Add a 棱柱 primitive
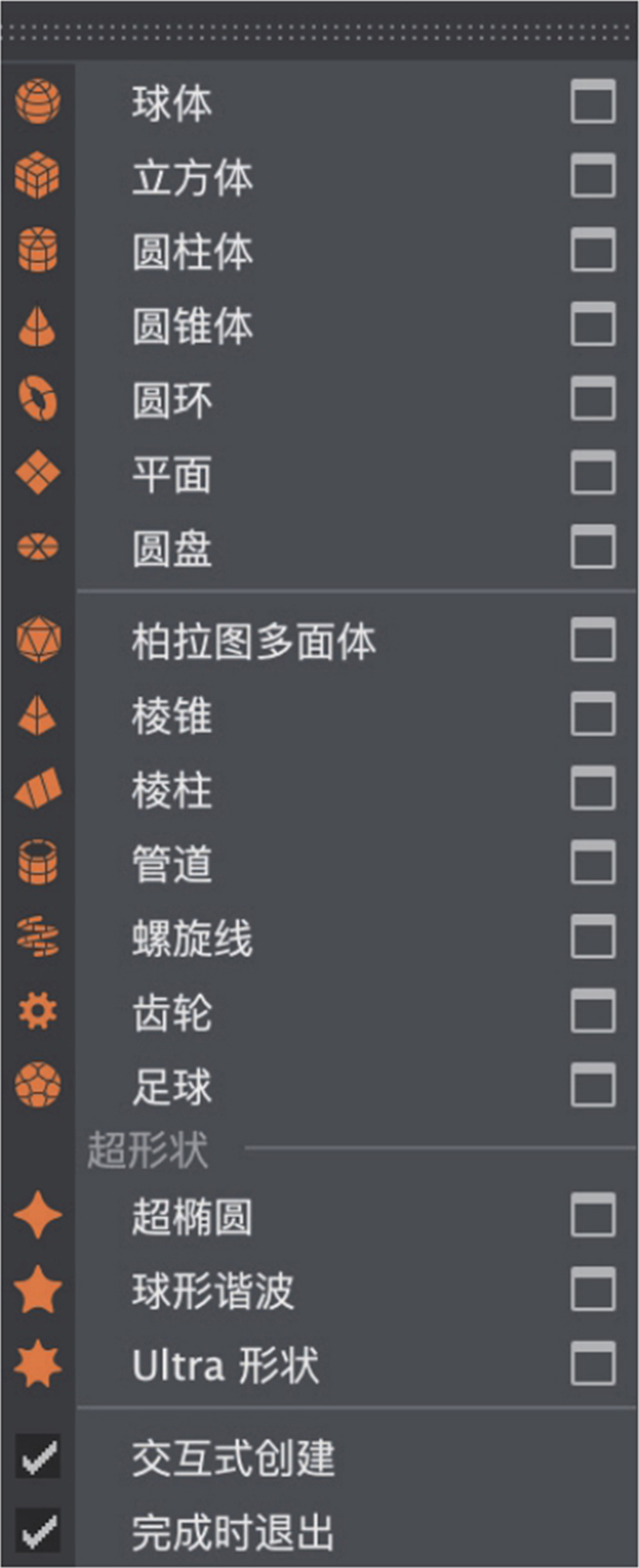639x1568 pixels. point(172,790)
